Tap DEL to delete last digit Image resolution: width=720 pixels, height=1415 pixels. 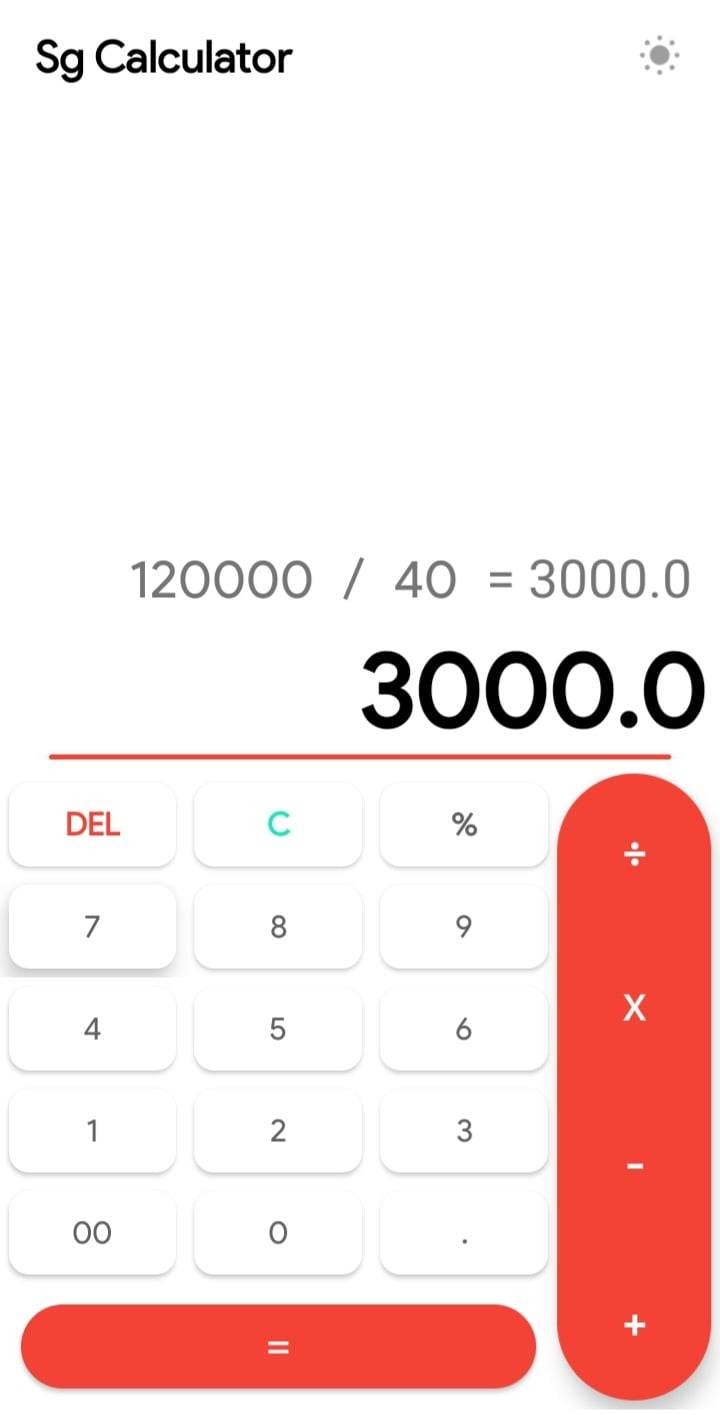click(92, 824)
